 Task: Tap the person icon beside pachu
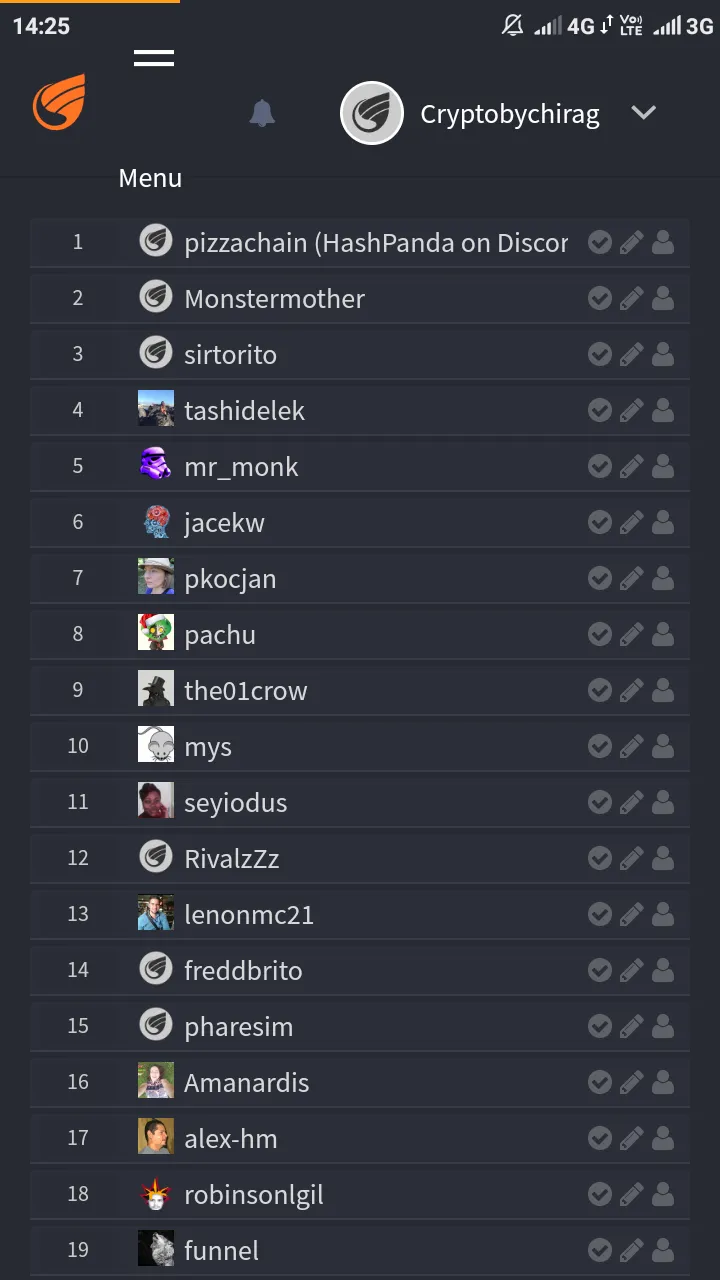tap(662, 634)
